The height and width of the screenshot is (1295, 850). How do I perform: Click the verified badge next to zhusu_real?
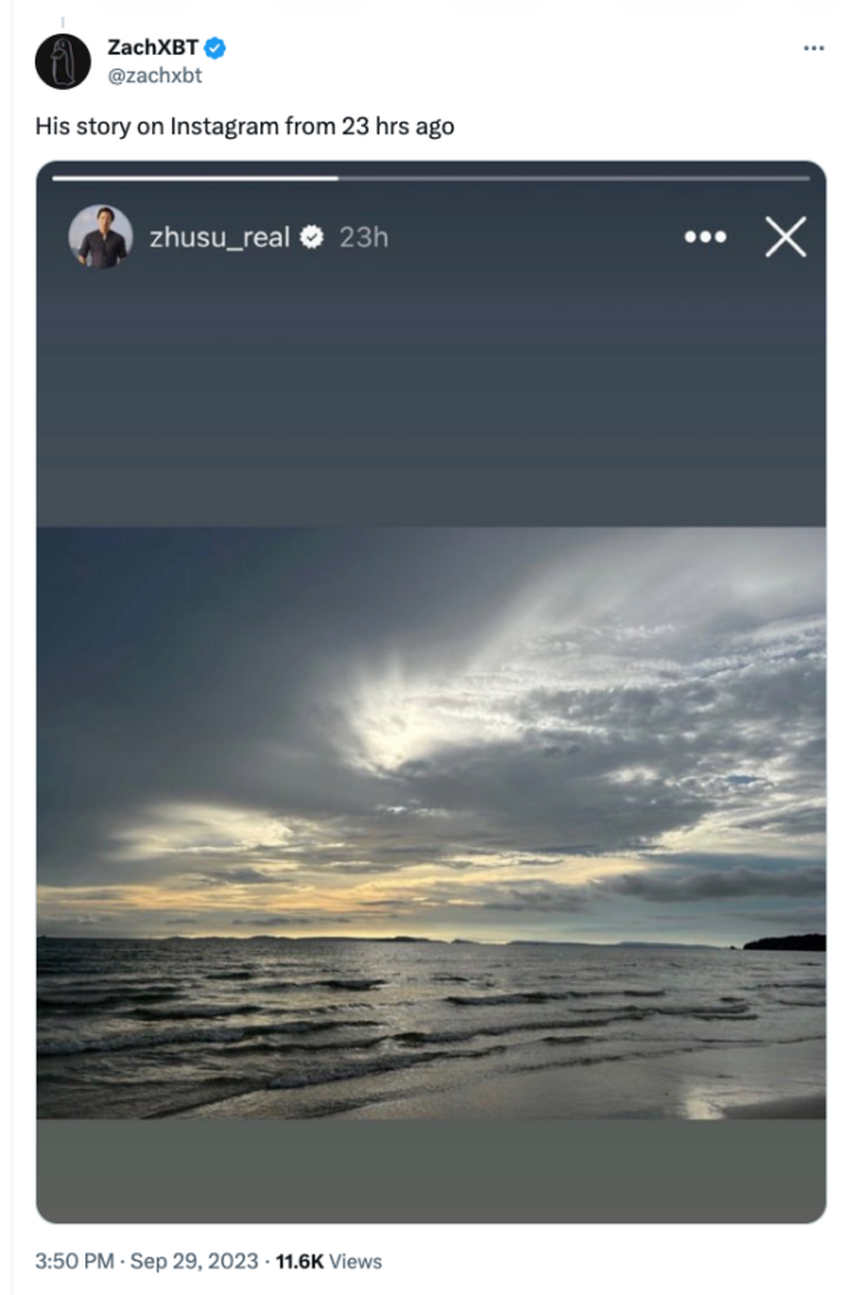(312, 237)
